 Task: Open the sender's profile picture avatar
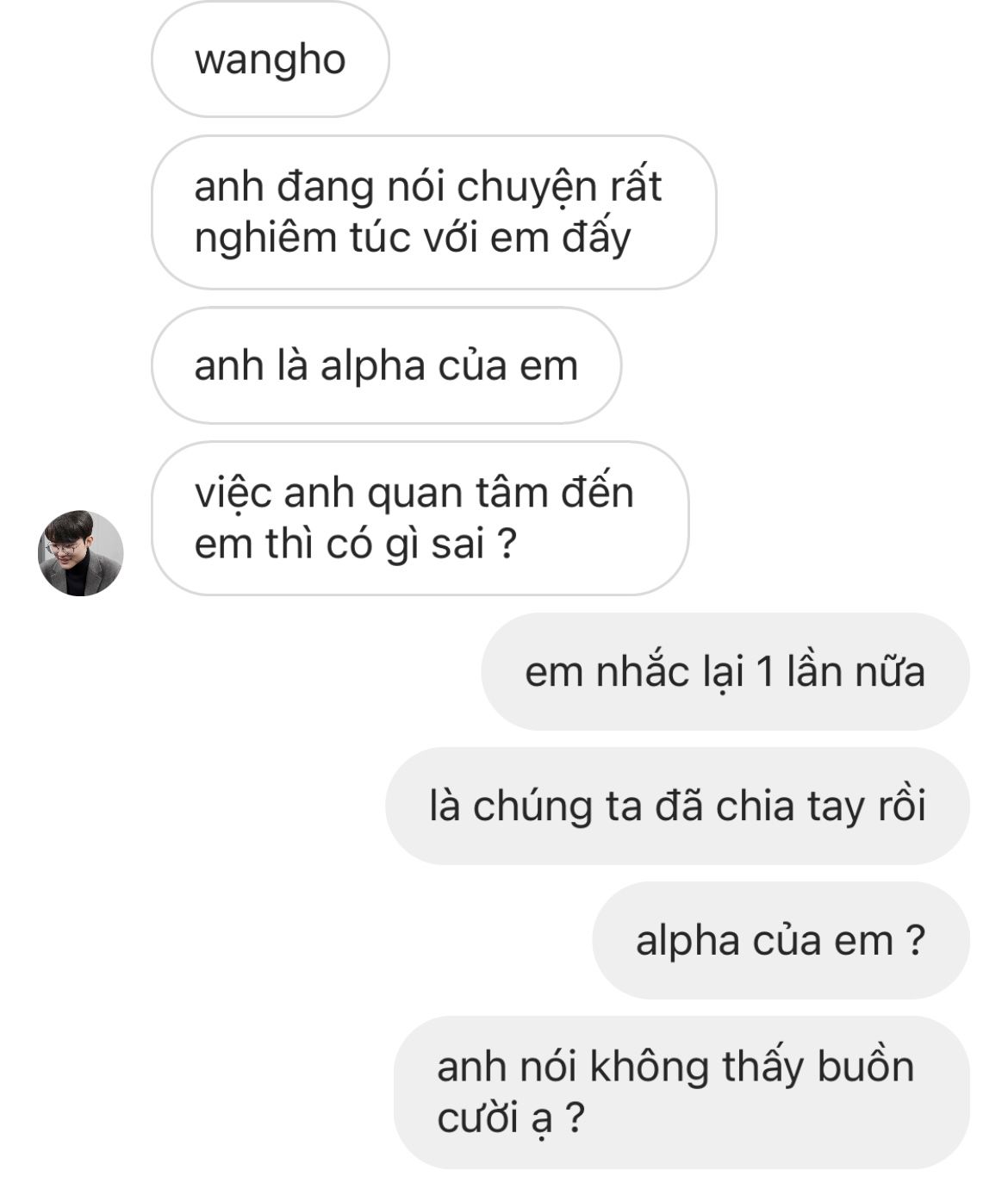[81, 553]
